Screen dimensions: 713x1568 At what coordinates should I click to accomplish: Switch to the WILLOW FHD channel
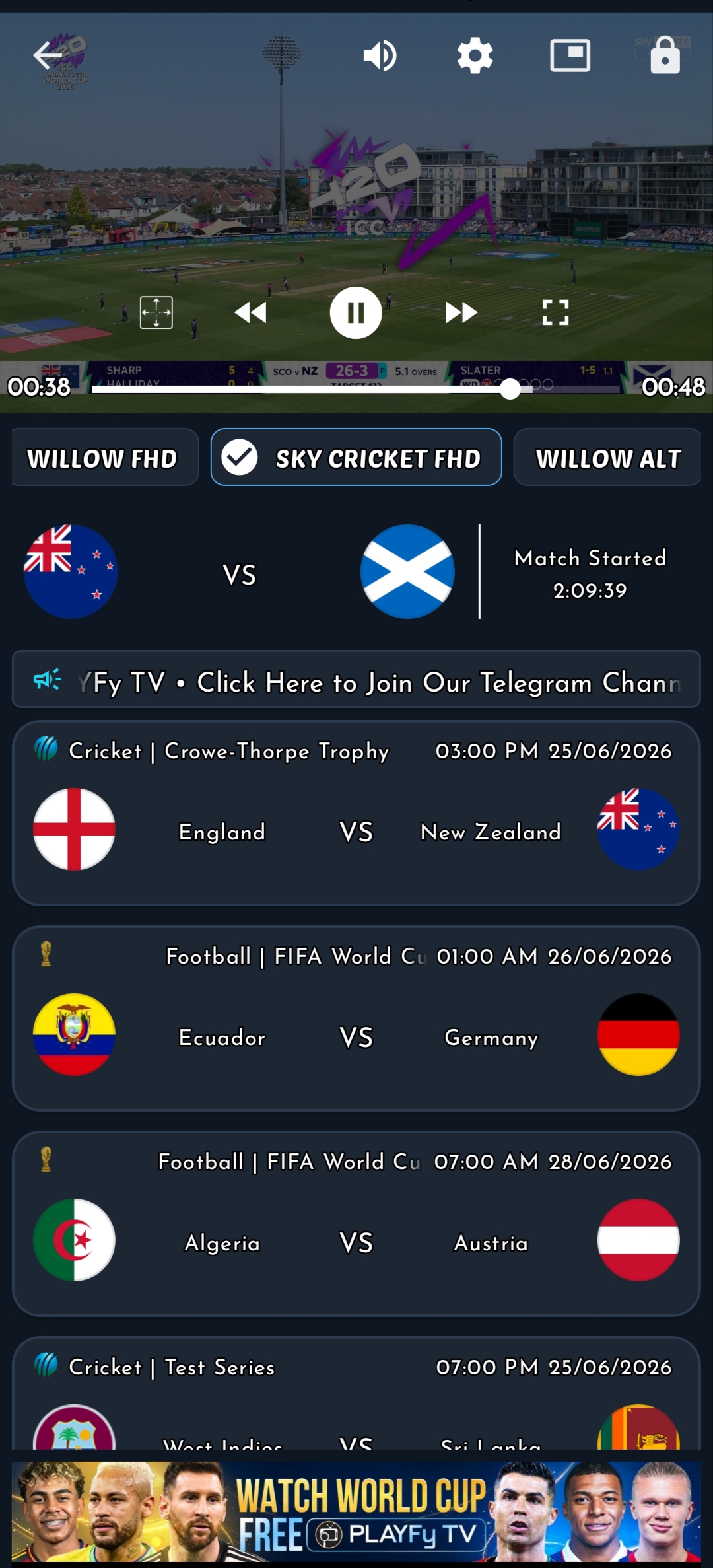tap(104, 457)
